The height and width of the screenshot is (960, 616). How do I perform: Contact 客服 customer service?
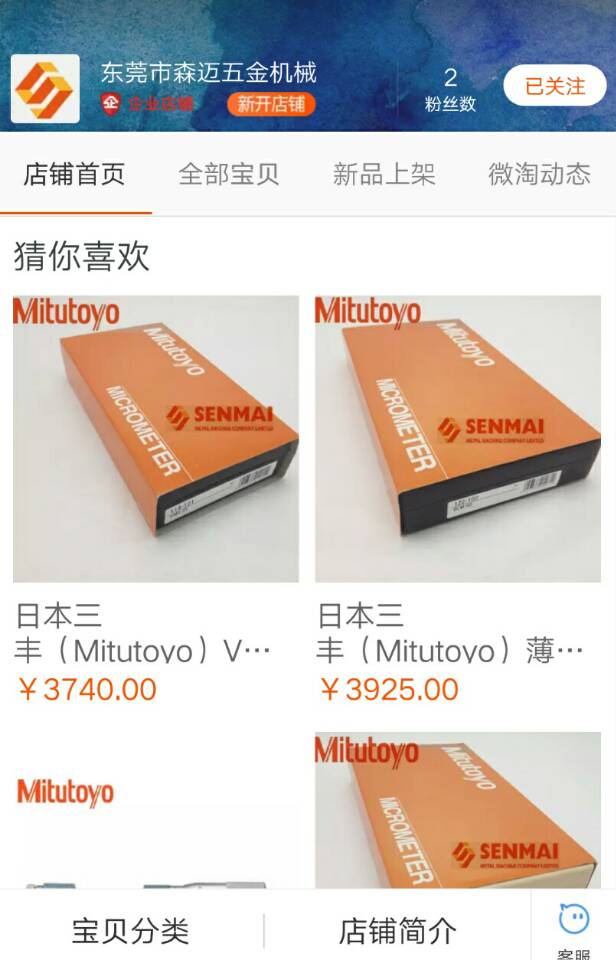pyautogui.click(x=574, y=928)
